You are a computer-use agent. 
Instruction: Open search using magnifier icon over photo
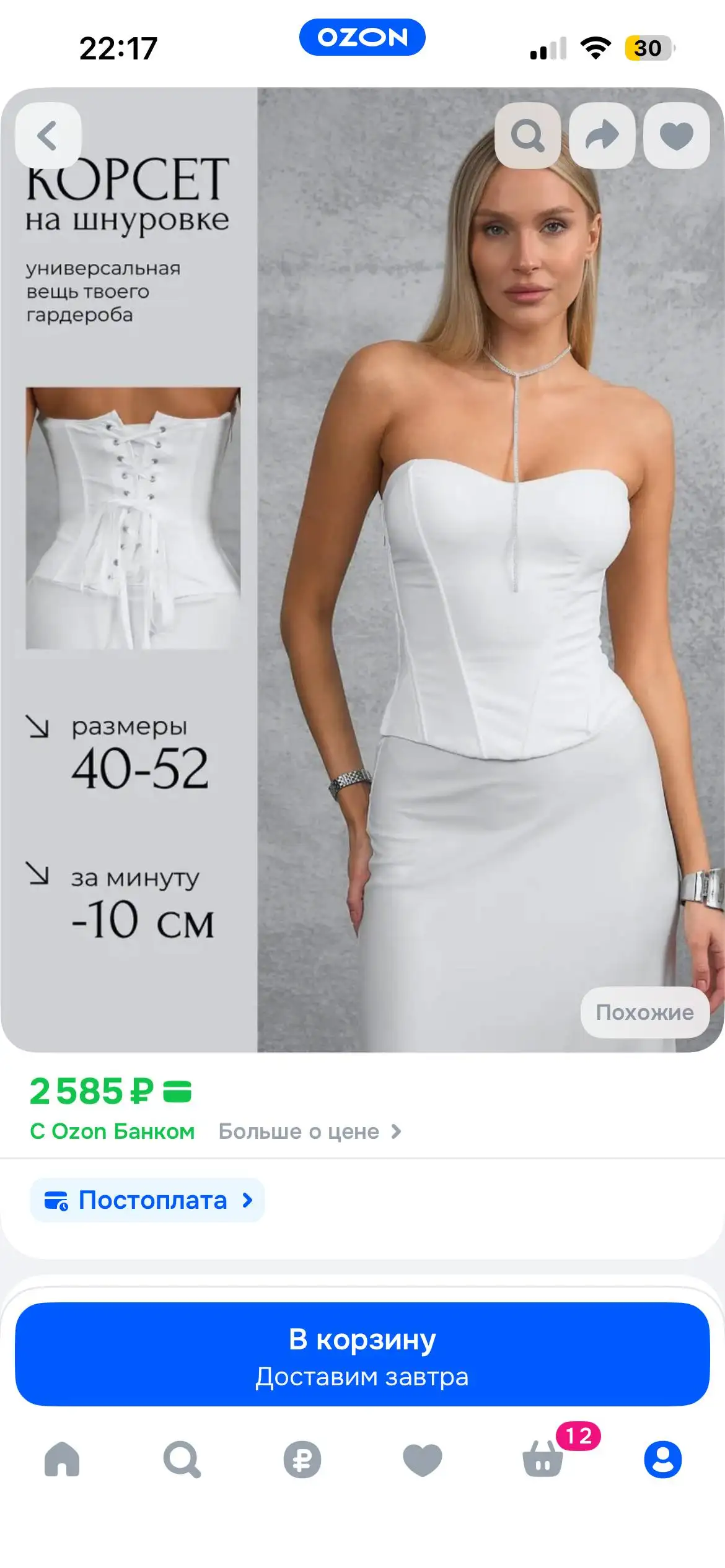tap(527, 136)
